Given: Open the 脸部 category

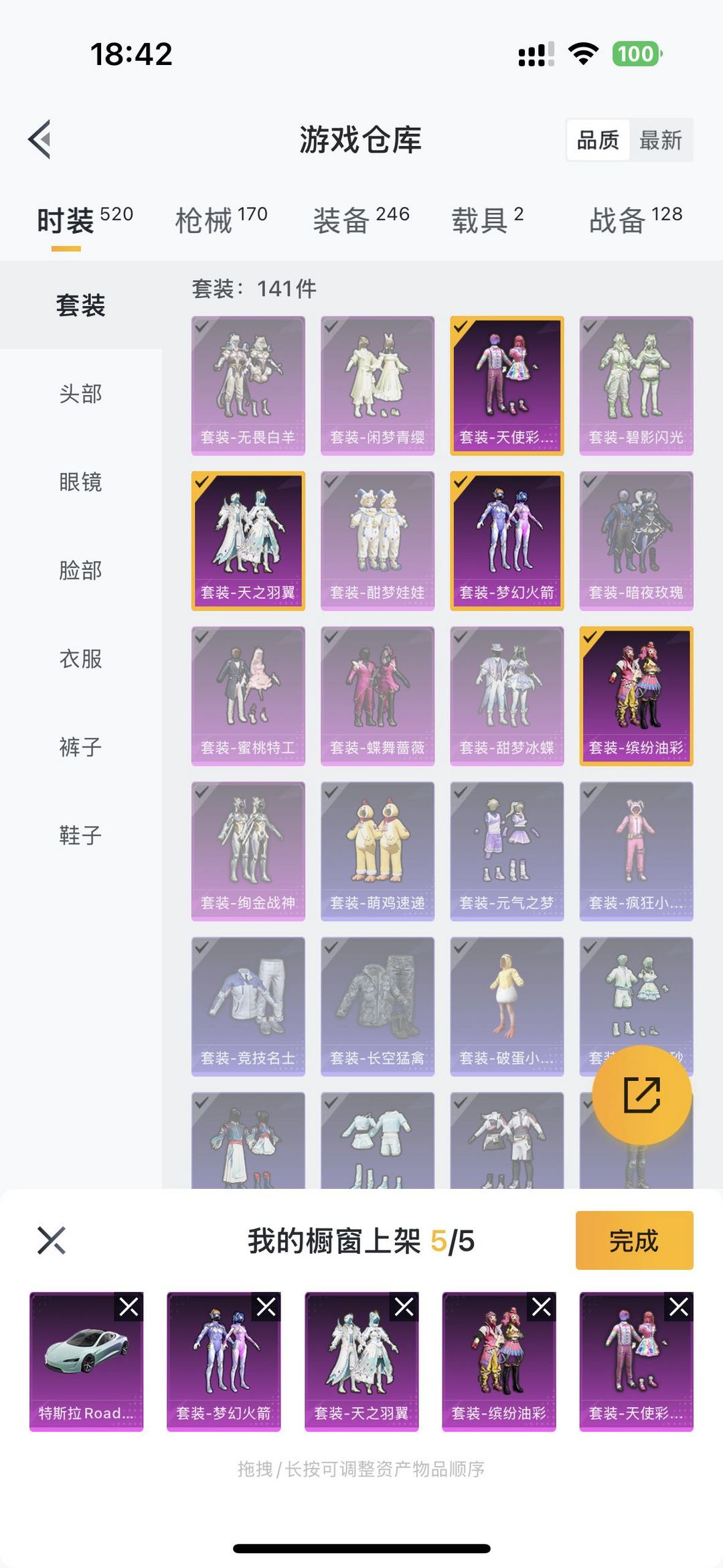Looking at the screenshot, I should click(x=80, y=571).
